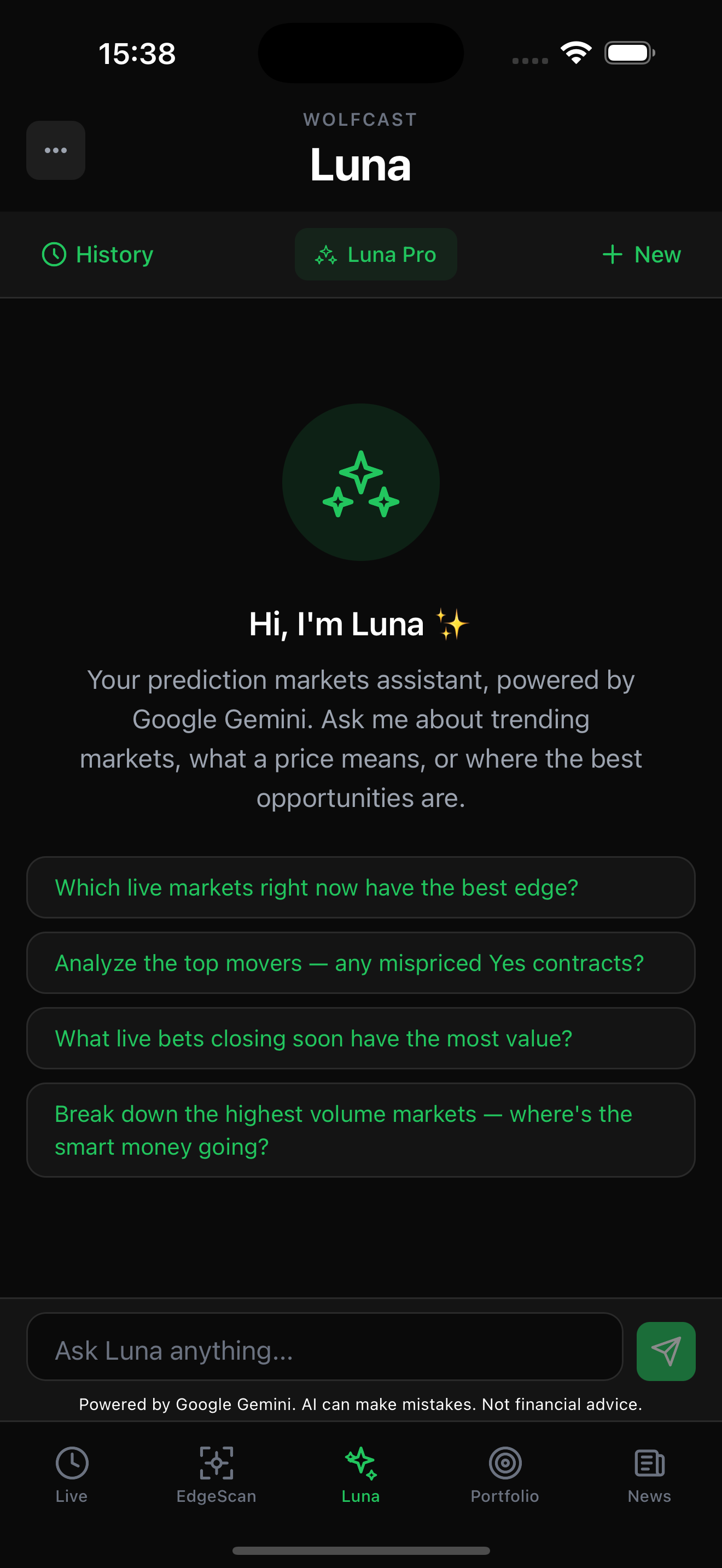
Task: Switch to the Portfolio tab
Action: (505, 1476)
